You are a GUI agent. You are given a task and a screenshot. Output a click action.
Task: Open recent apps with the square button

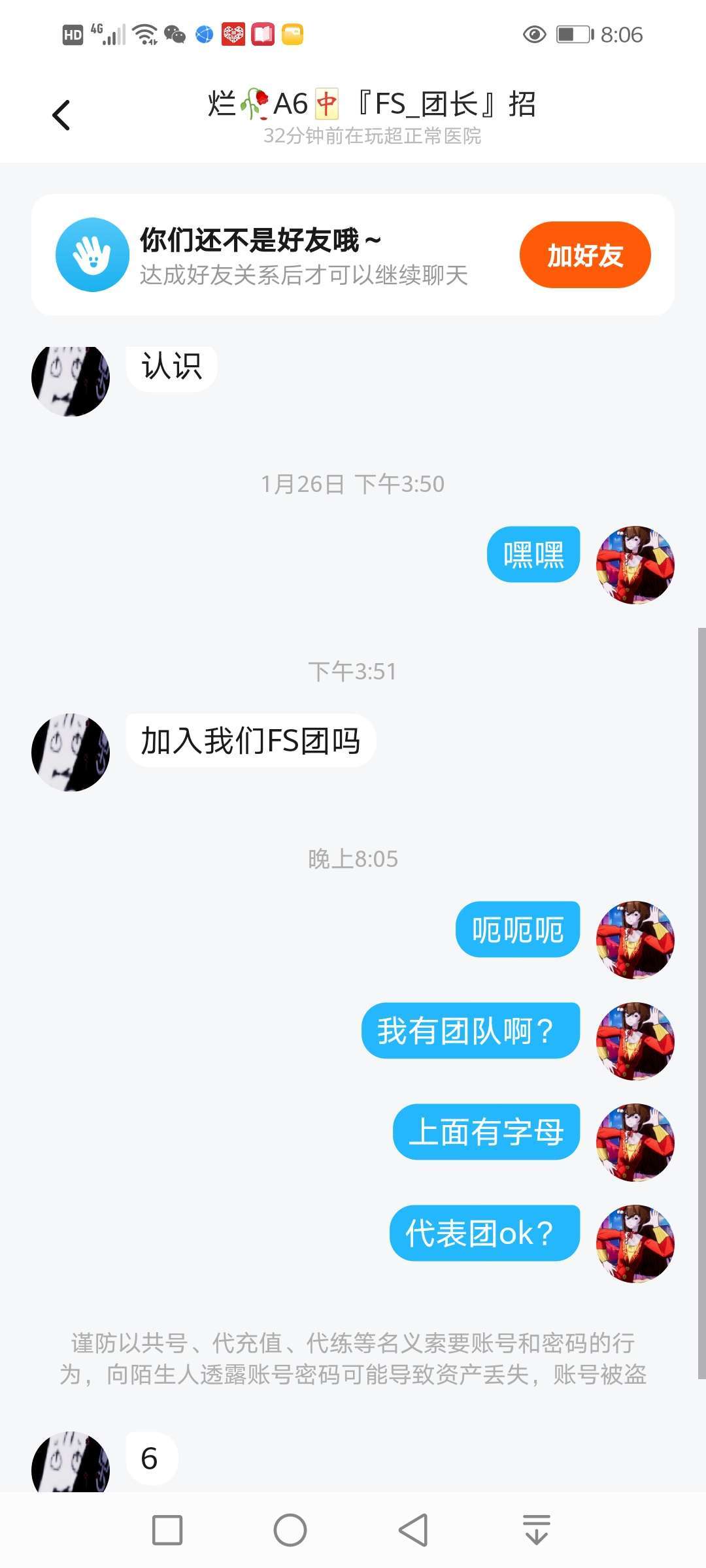click(167, 1530)
